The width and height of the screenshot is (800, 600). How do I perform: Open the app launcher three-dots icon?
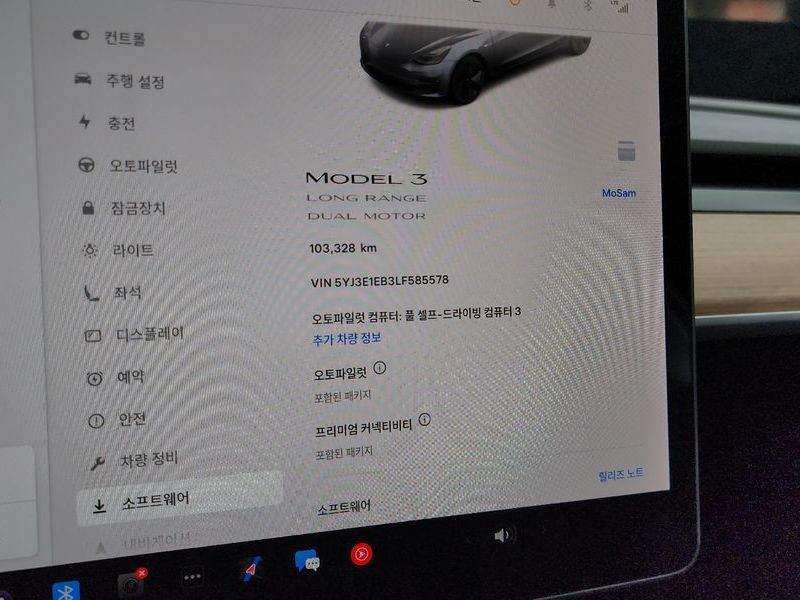click(192, 577)
